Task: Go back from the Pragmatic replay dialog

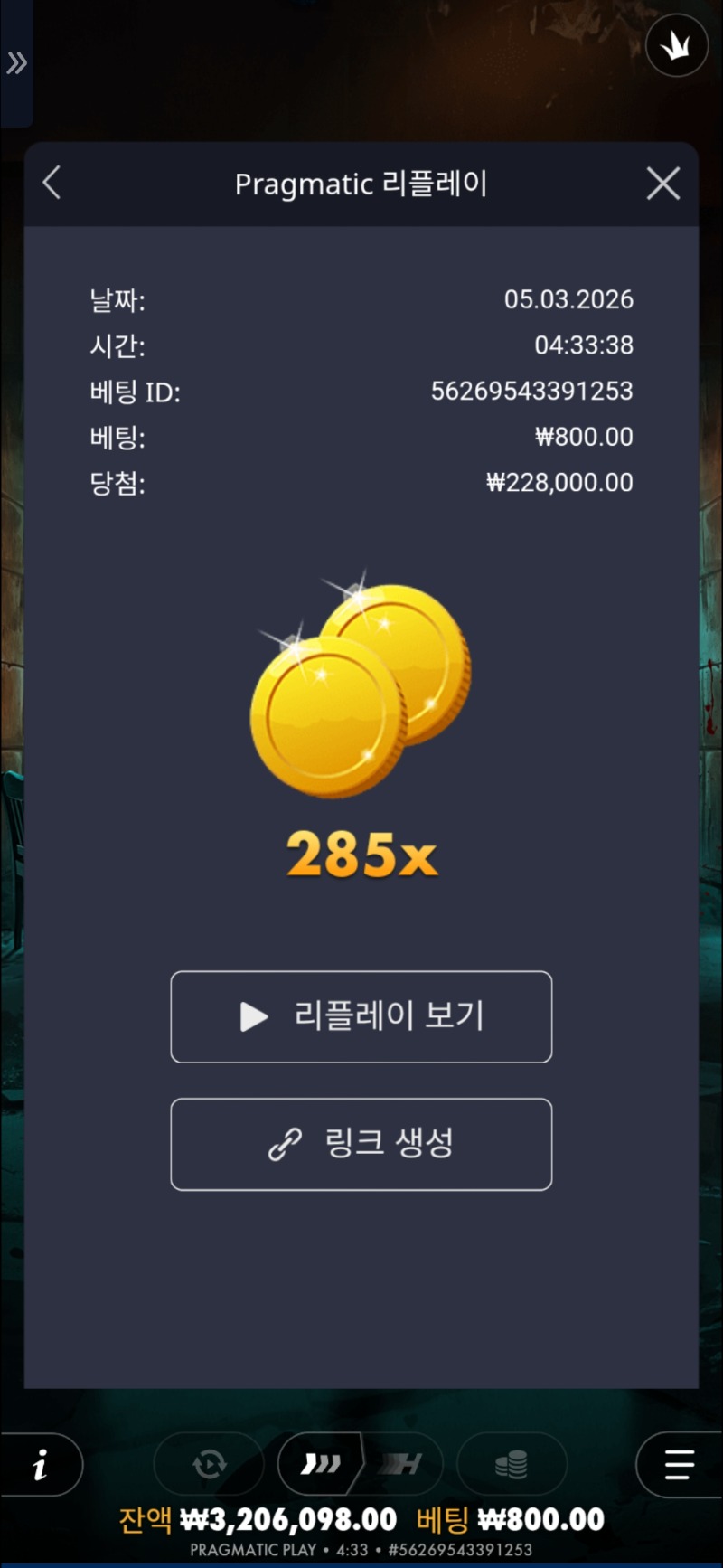Action: point(52,183)
